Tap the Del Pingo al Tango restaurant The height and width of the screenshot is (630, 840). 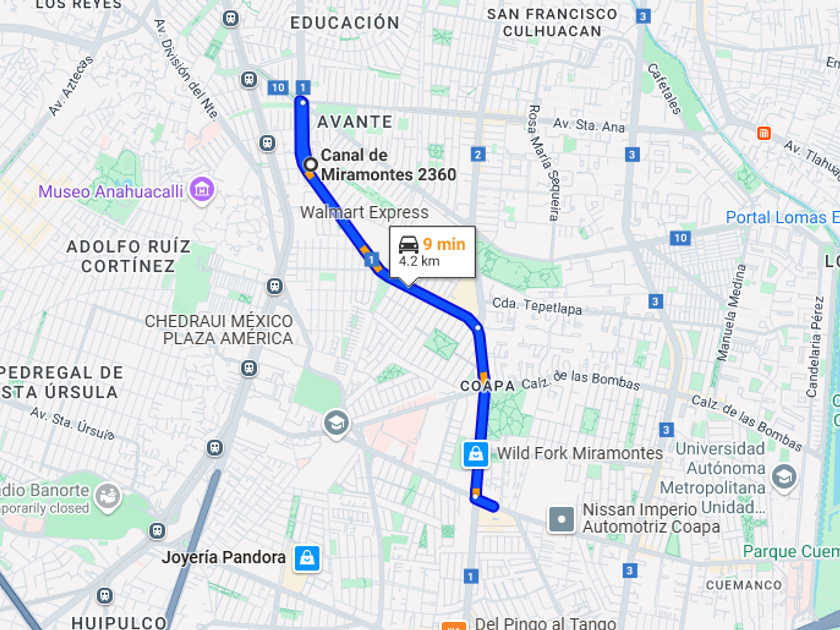545,624
